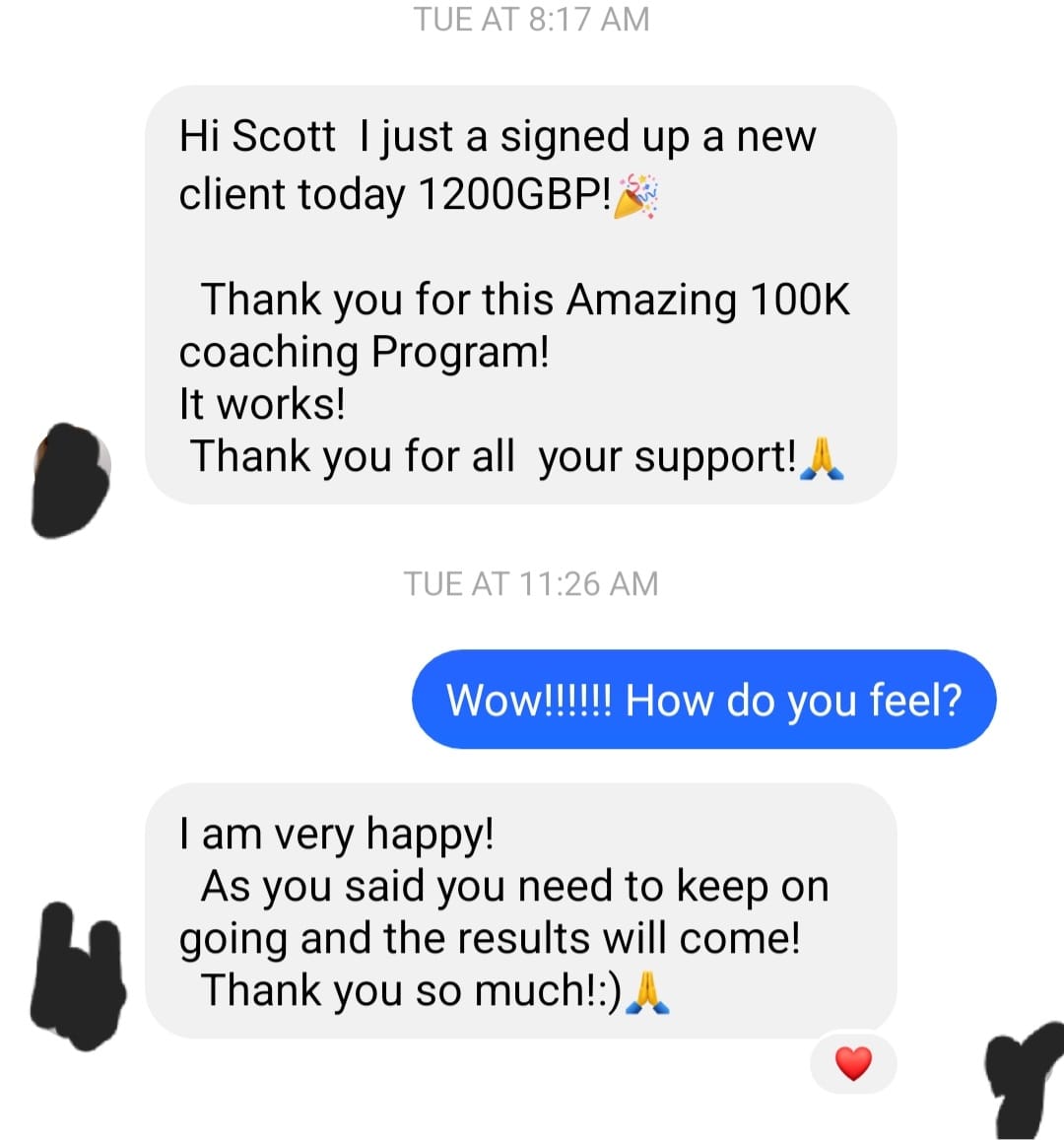Tap the blue "How do you feel?" message bubble
Image resolution: width=1064 pixels, height=1140 pixels.
click(x=703, y=700)
